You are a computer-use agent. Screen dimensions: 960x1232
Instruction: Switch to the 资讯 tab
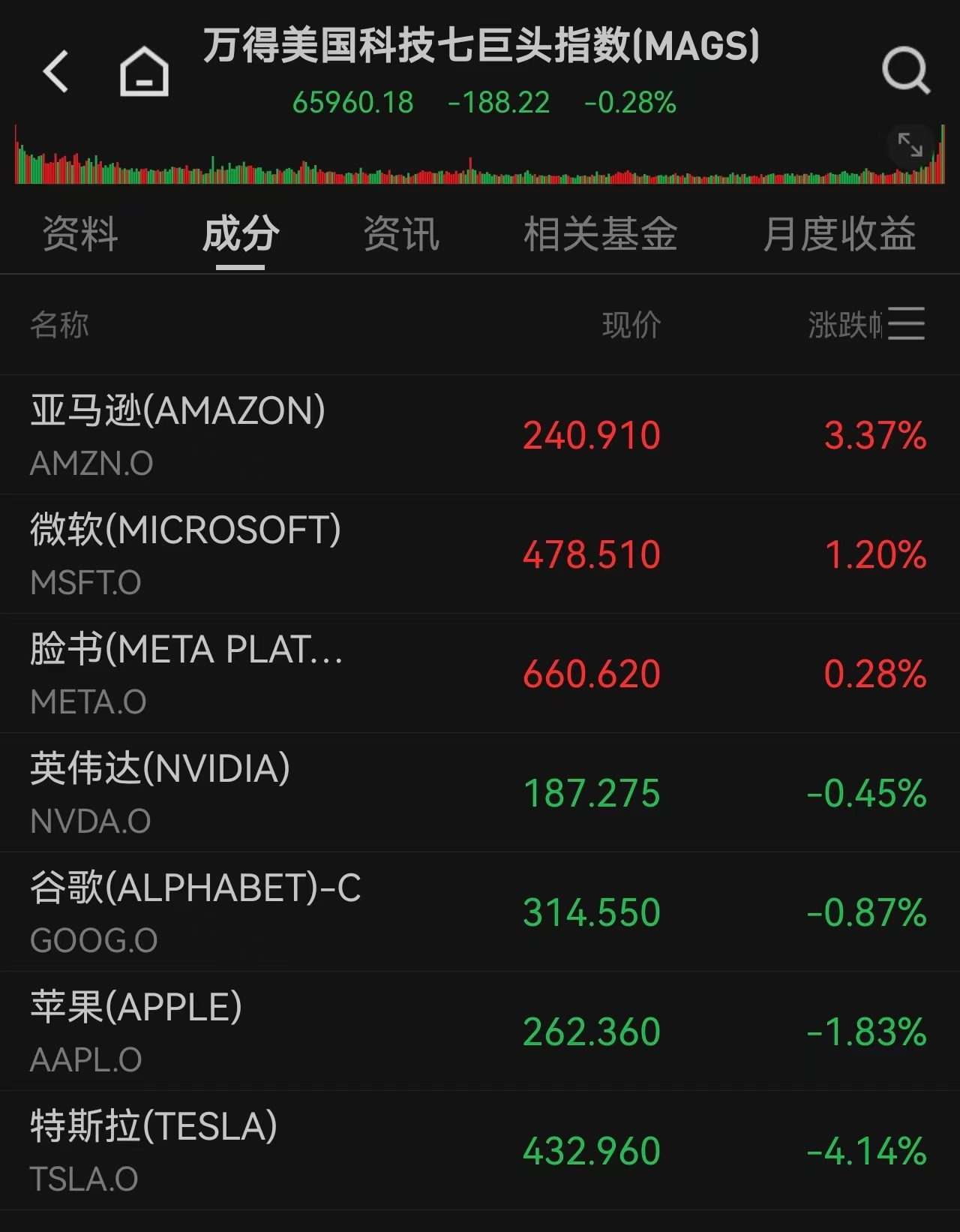point(401,234)
